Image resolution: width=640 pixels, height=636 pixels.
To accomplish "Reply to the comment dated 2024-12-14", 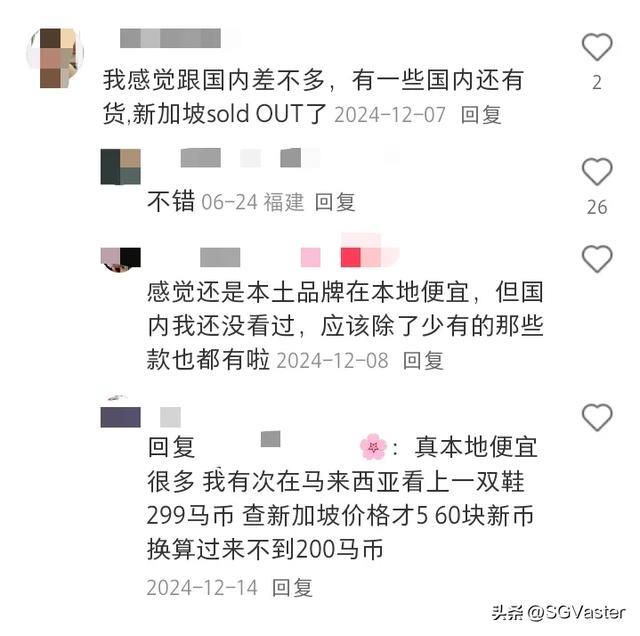I will click(293, 587).
